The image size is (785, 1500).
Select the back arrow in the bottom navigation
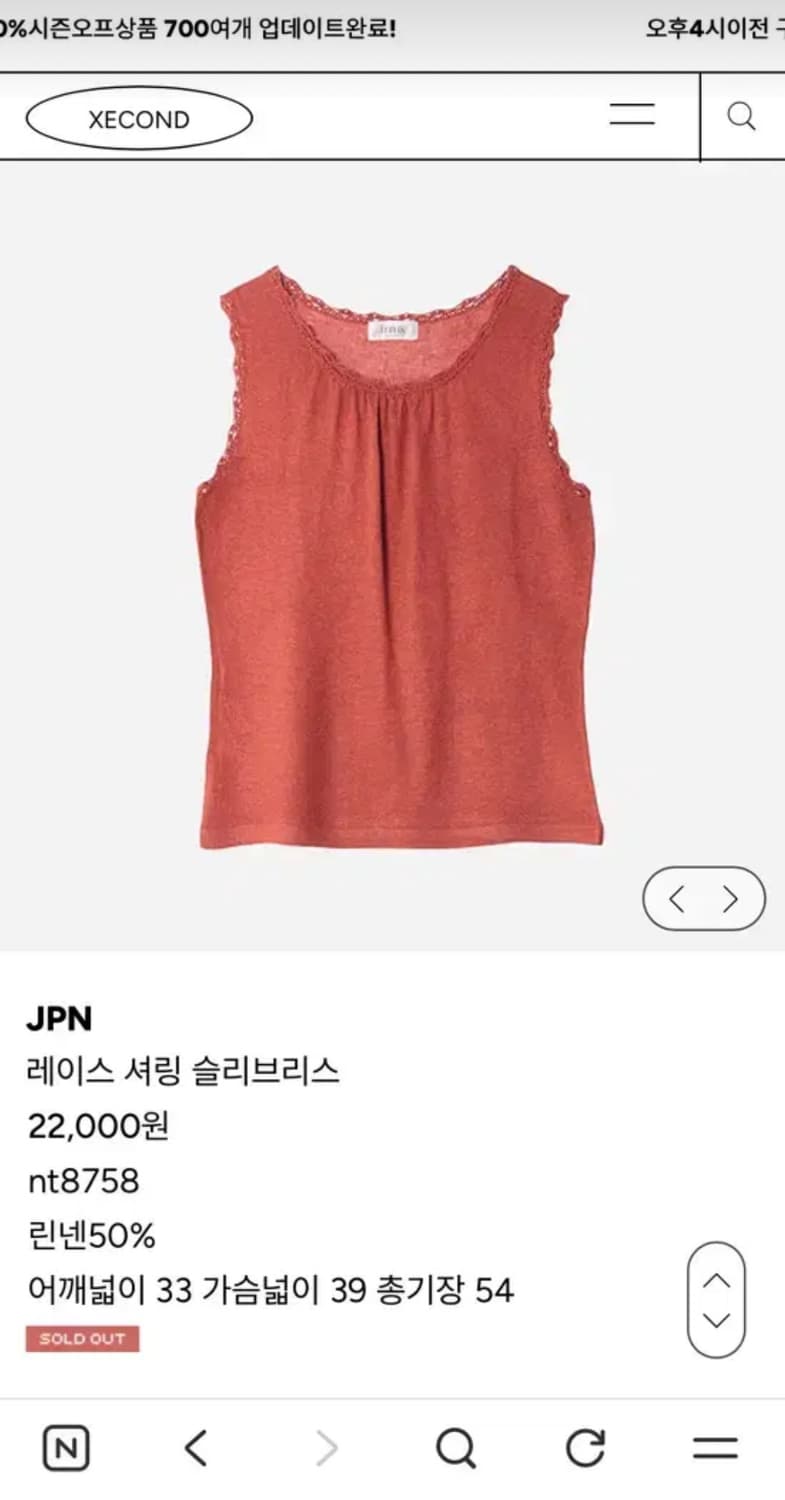coord(197,1445)
